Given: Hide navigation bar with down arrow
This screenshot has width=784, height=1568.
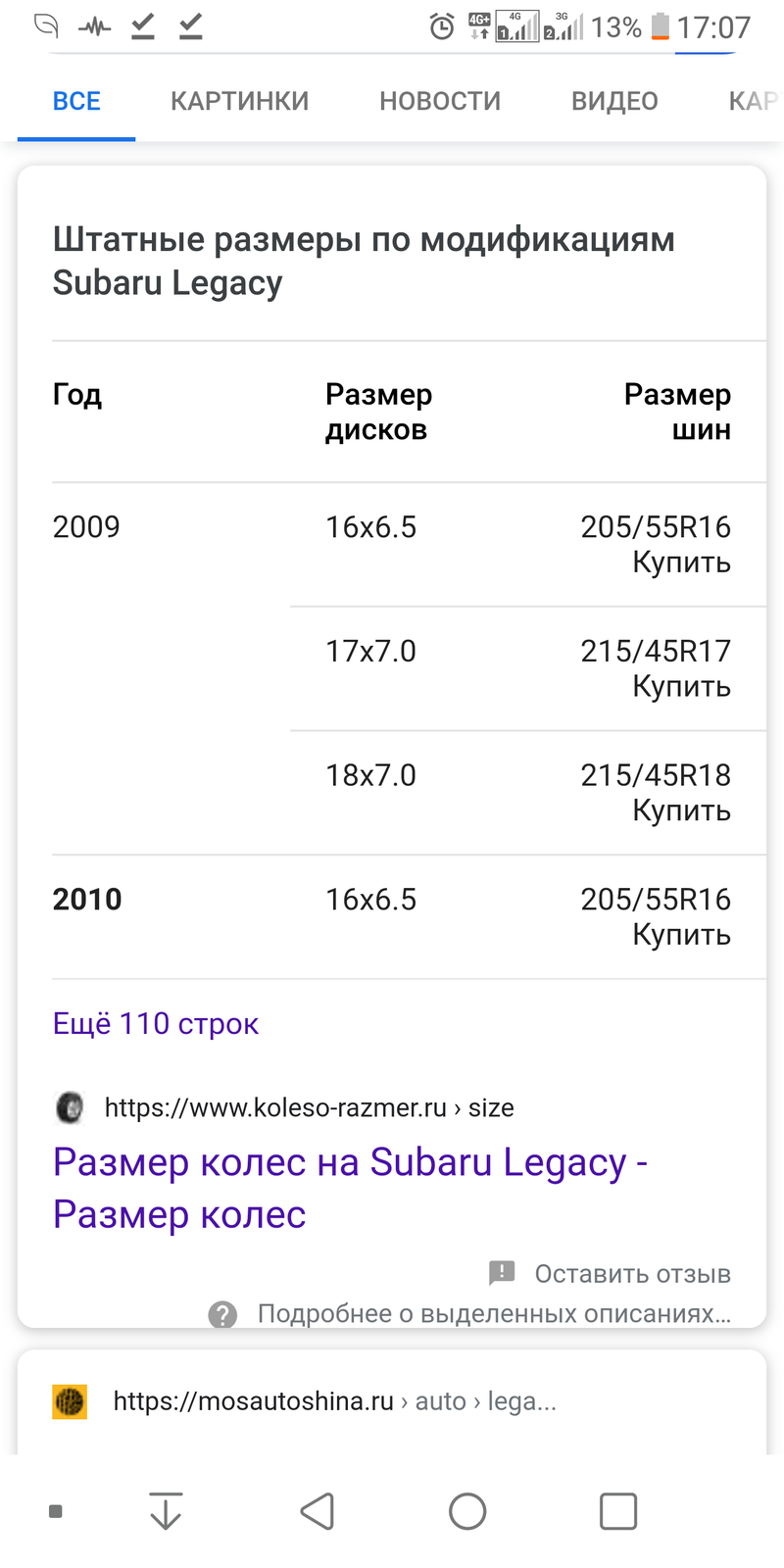Looking at the screenshot, I should [x=166, y=1511].
